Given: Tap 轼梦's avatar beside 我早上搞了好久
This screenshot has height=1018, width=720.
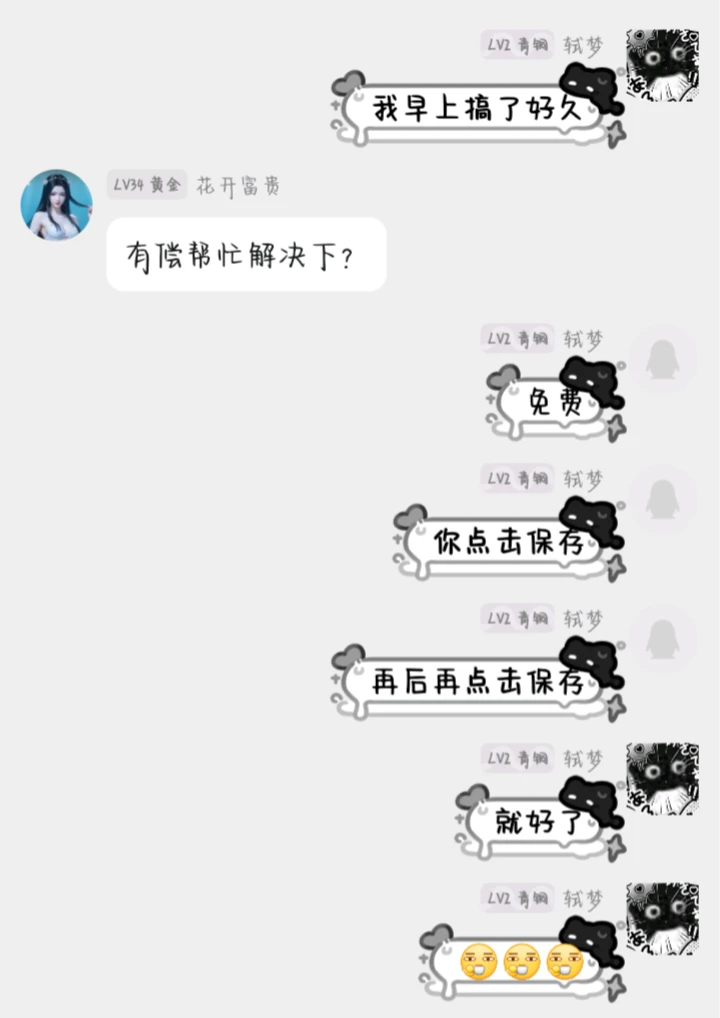Looking at the screenshot, I should [662, 65].
